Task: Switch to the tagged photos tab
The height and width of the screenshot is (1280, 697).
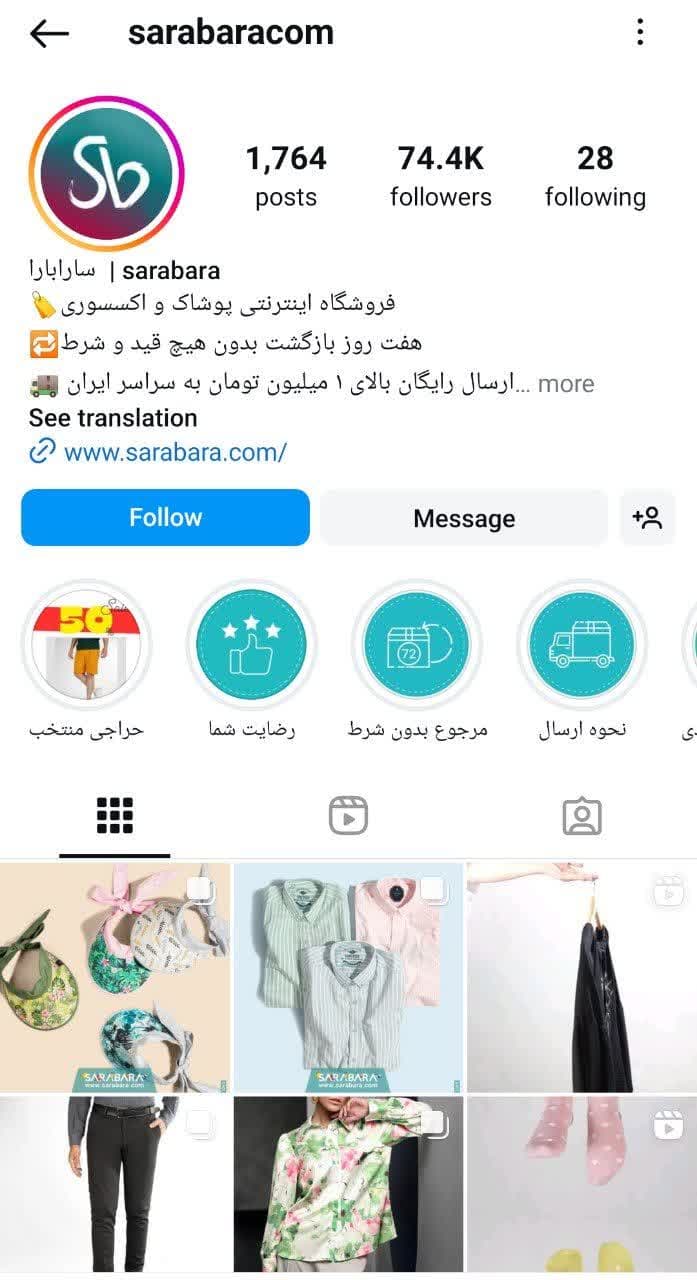Action: pos(581,816)
